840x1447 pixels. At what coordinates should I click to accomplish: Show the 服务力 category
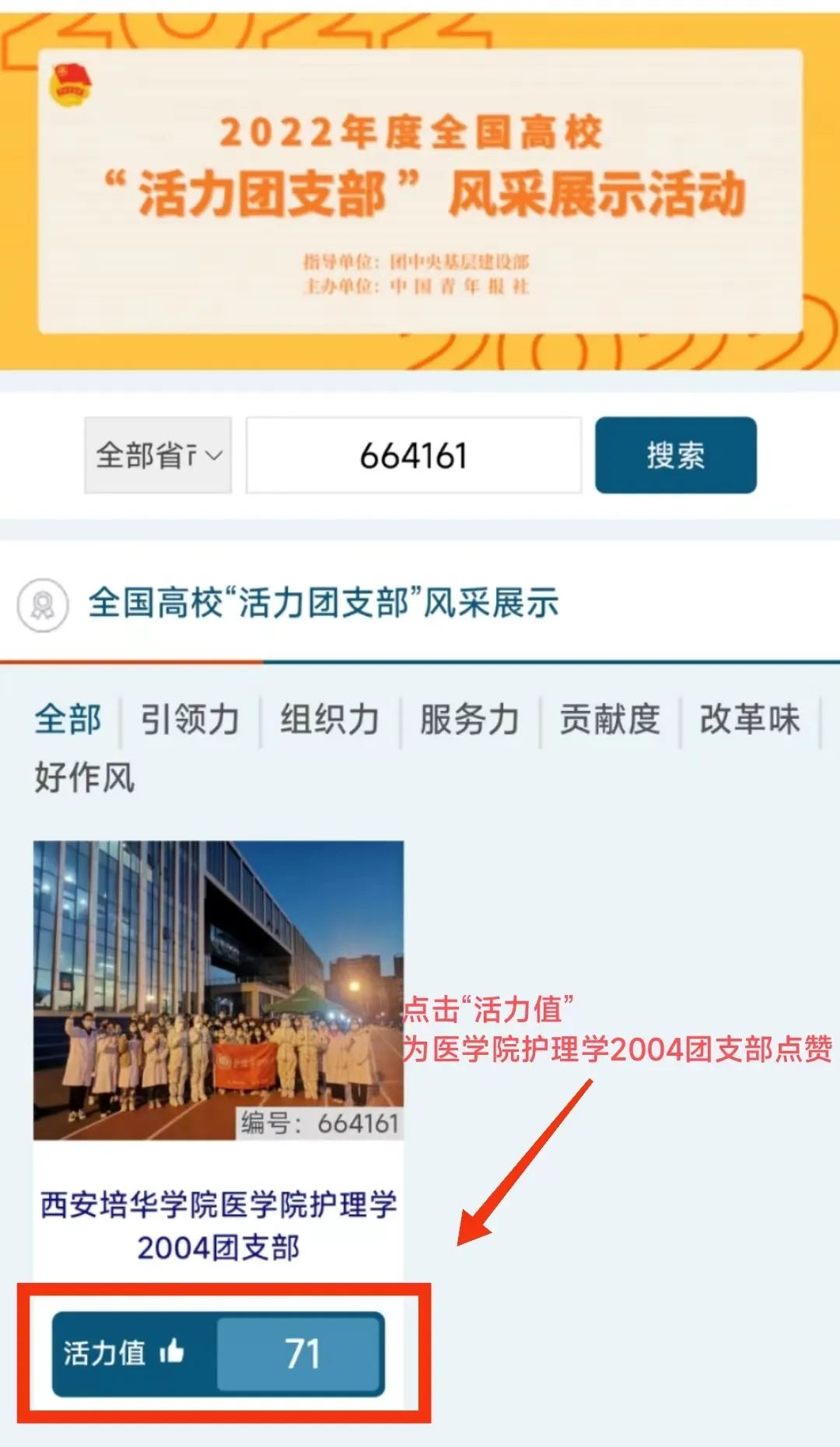click(470, 719)
